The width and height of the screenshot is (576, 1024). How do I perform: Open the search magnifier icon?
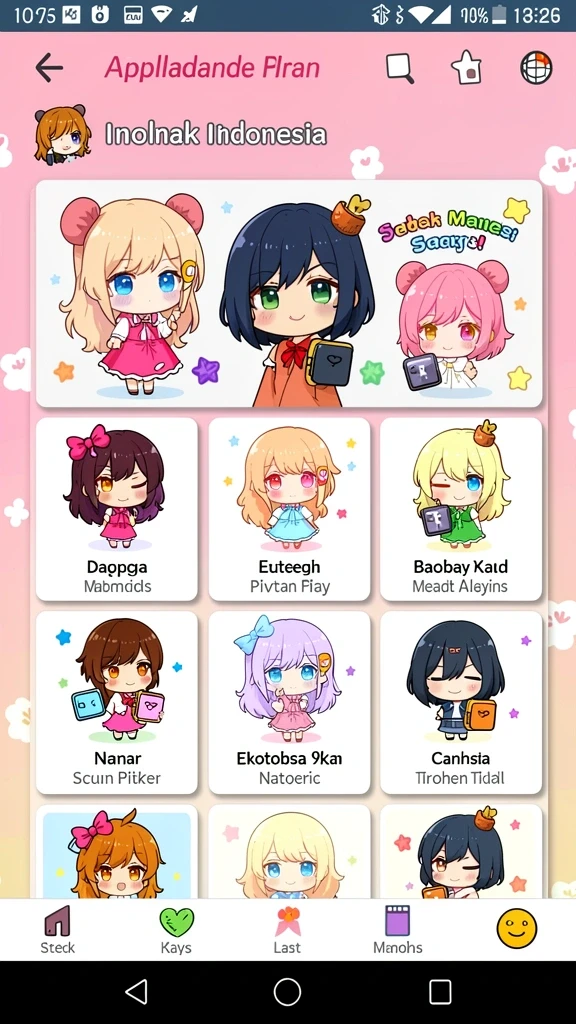(400, 67)
